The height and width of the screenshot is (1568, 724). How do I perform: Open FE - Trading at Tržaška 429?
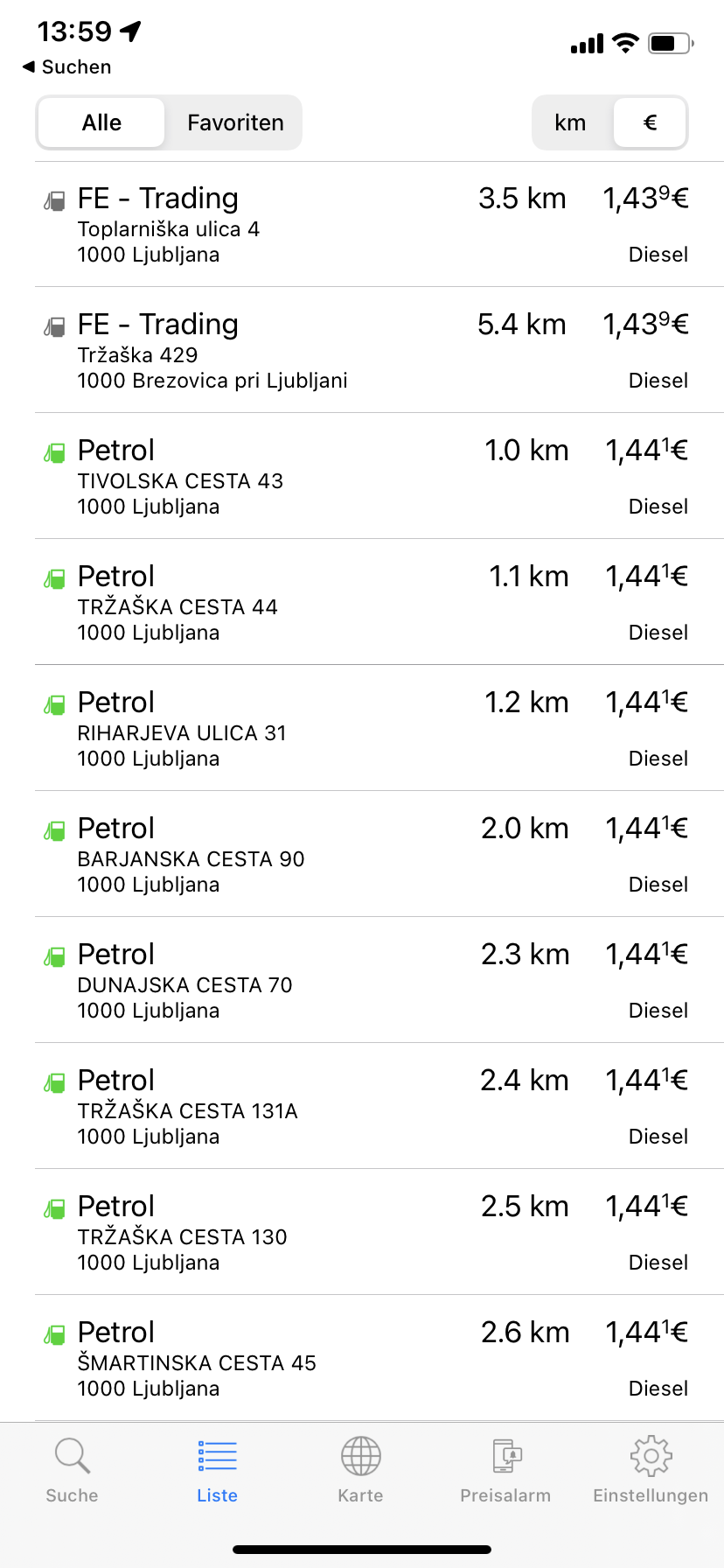(379, 351)
